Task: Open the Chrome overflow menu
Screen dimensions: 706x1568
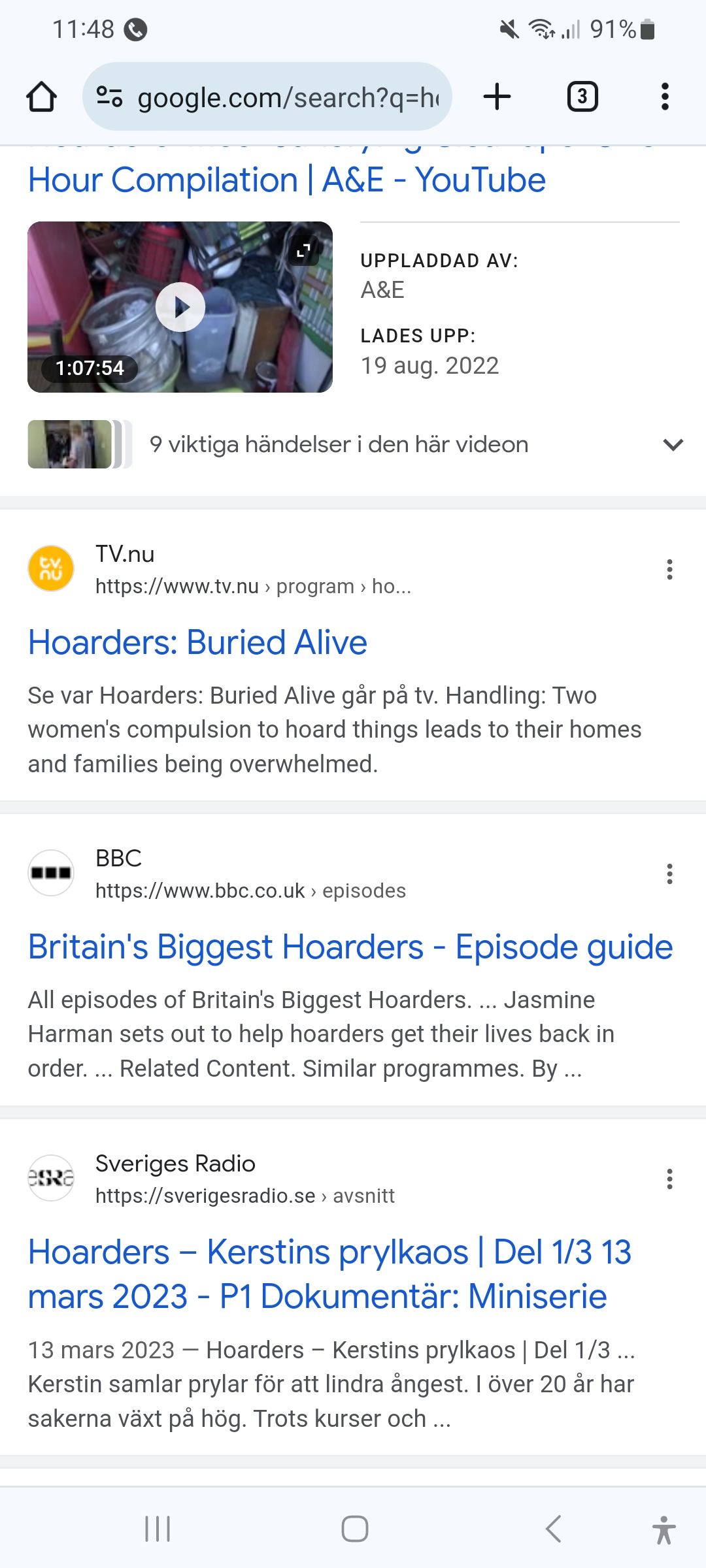Action: 665,97
